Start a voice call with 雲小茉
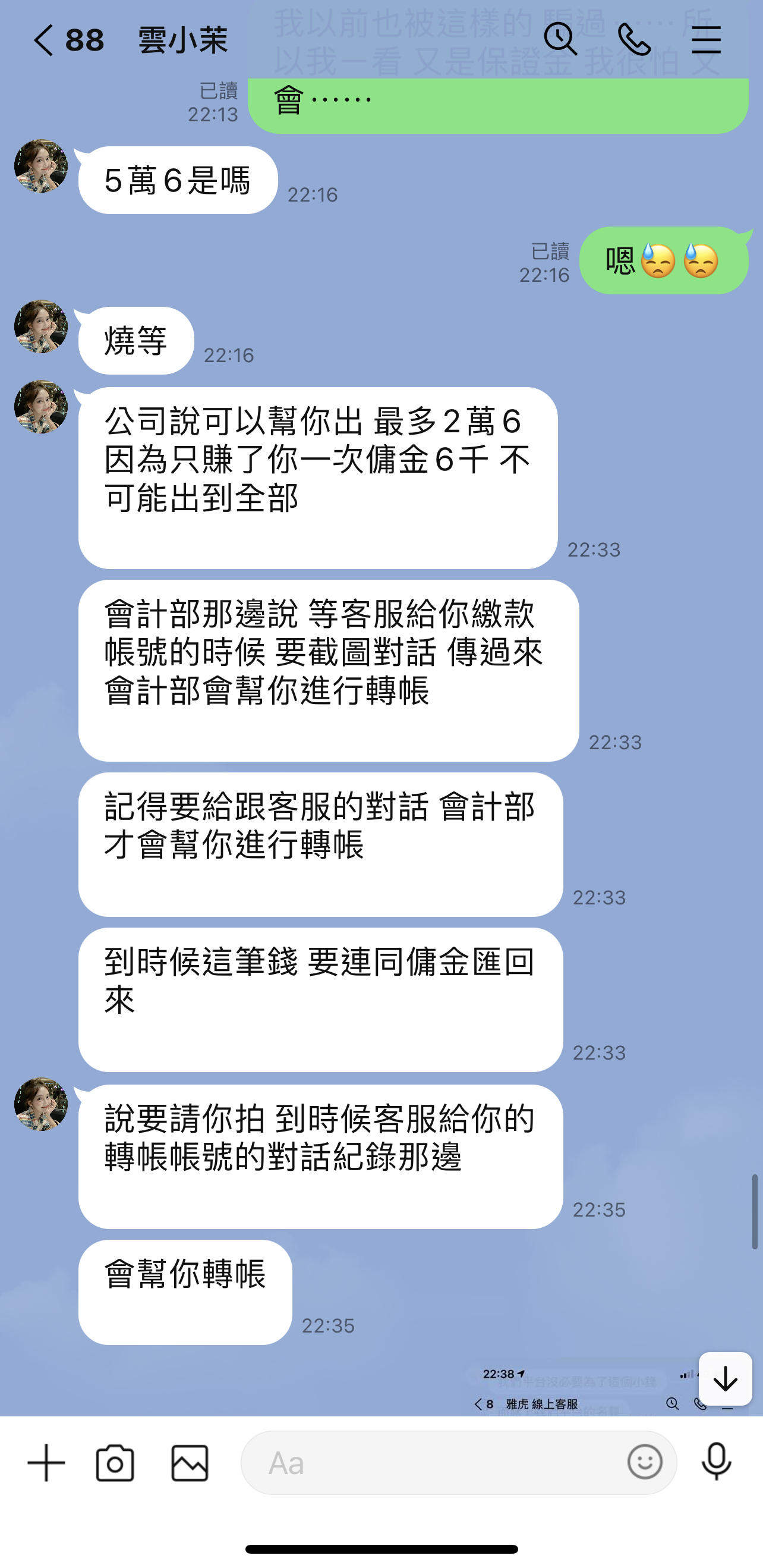The height and width of the screenshot is (1568, 763). [634, 40]
